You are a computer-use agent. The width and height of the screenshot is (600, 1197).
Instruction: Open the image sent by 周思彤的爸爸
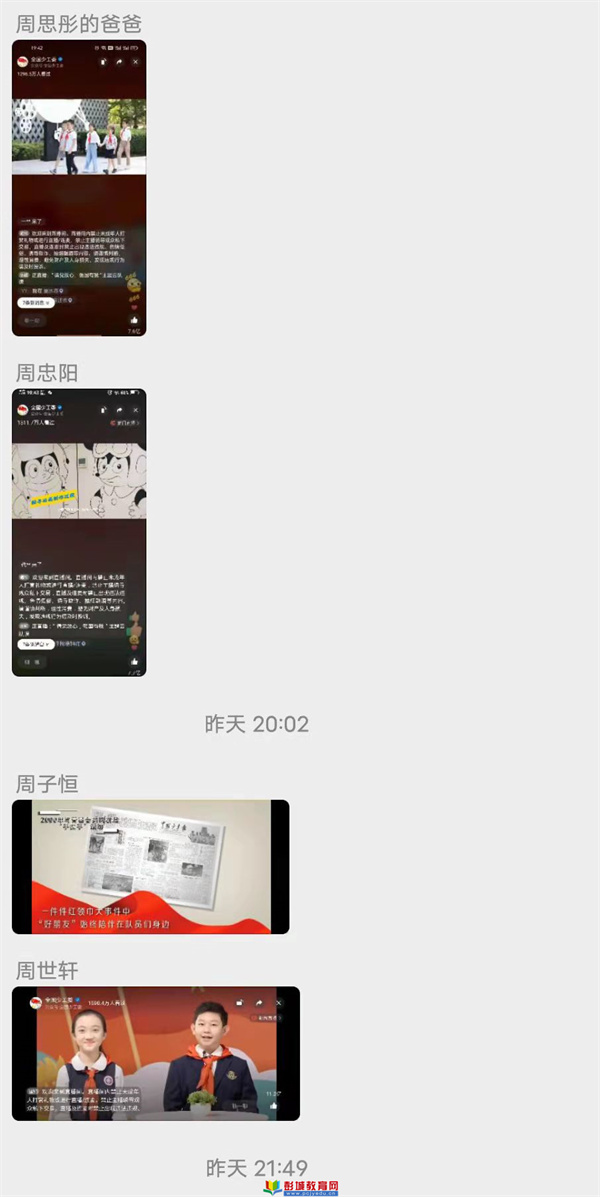coord(79,188)
